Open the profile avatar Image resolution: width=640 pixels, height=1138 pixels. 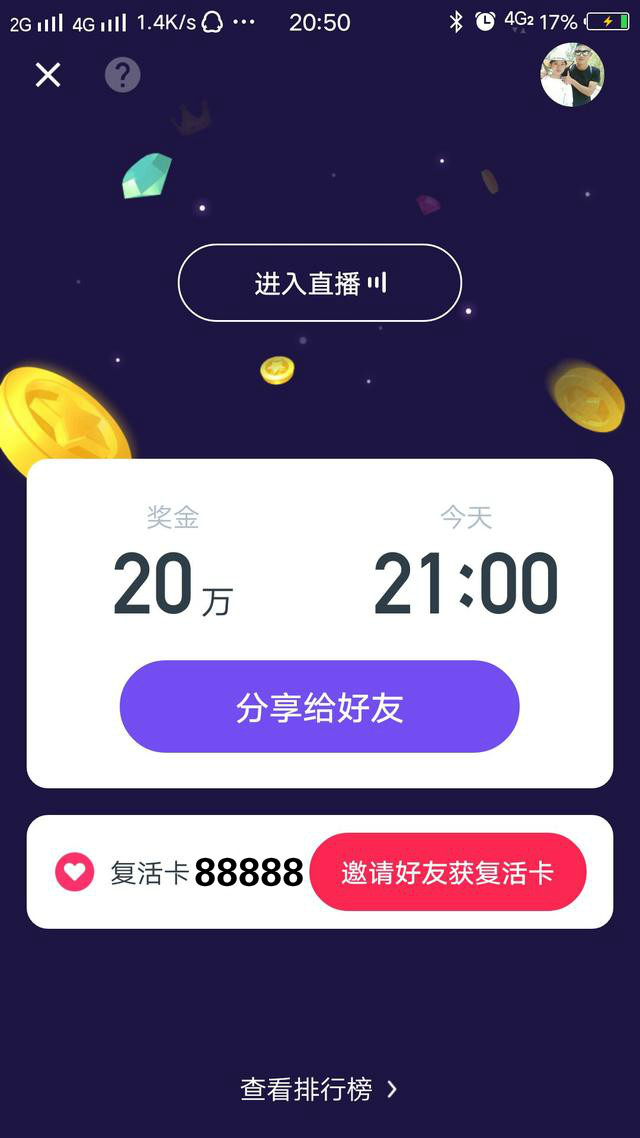(x=572, y=75)
